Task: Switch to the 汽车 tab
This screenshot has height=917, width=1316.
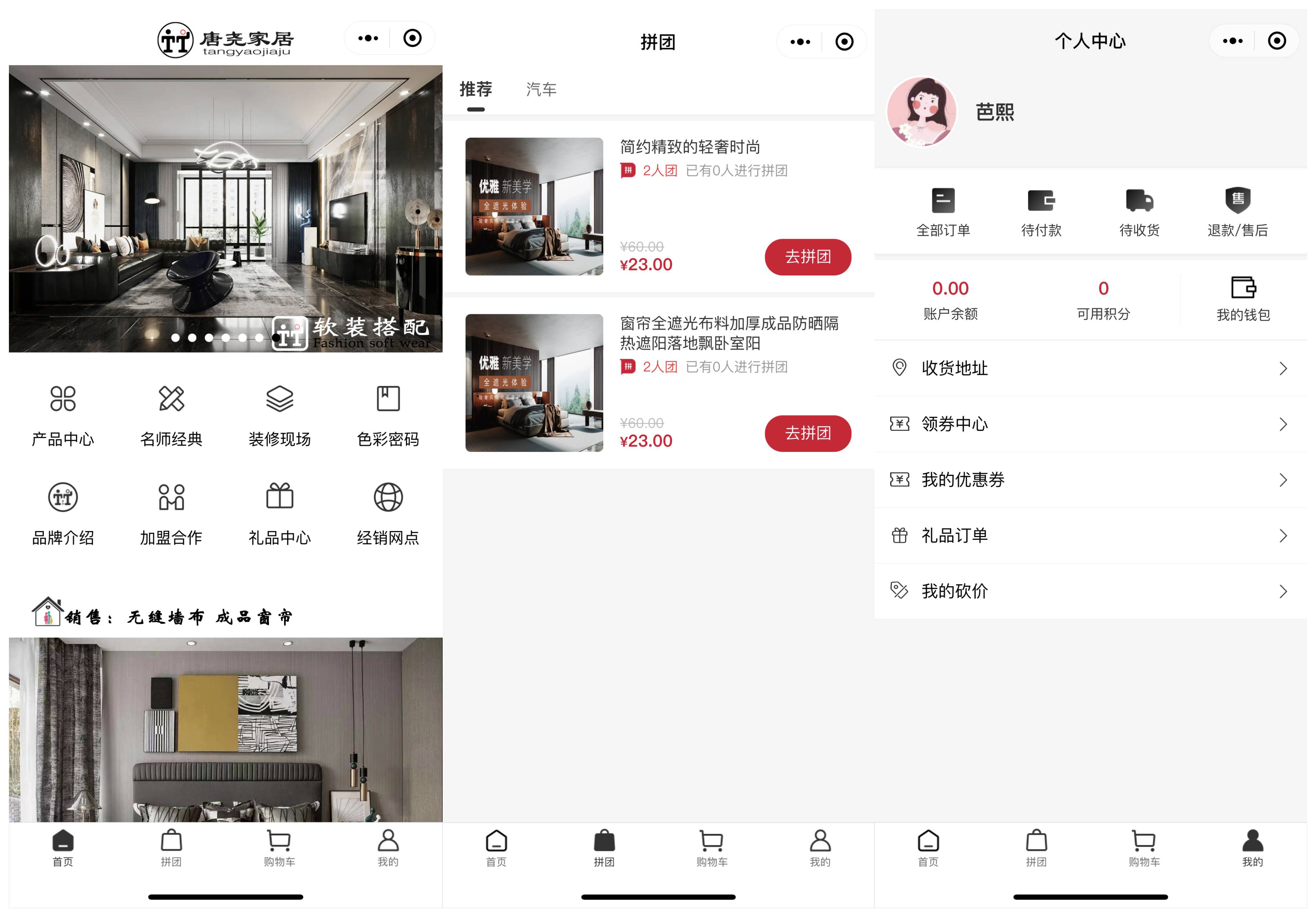Action: (541, 89)
